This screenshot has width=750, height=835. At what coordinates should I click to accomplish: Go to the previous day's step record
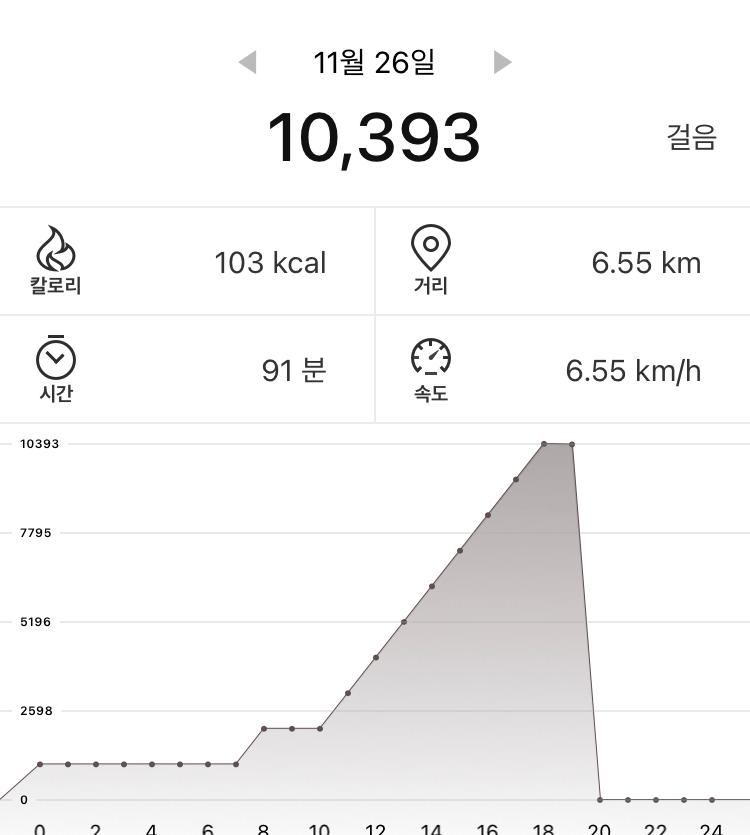248,62
